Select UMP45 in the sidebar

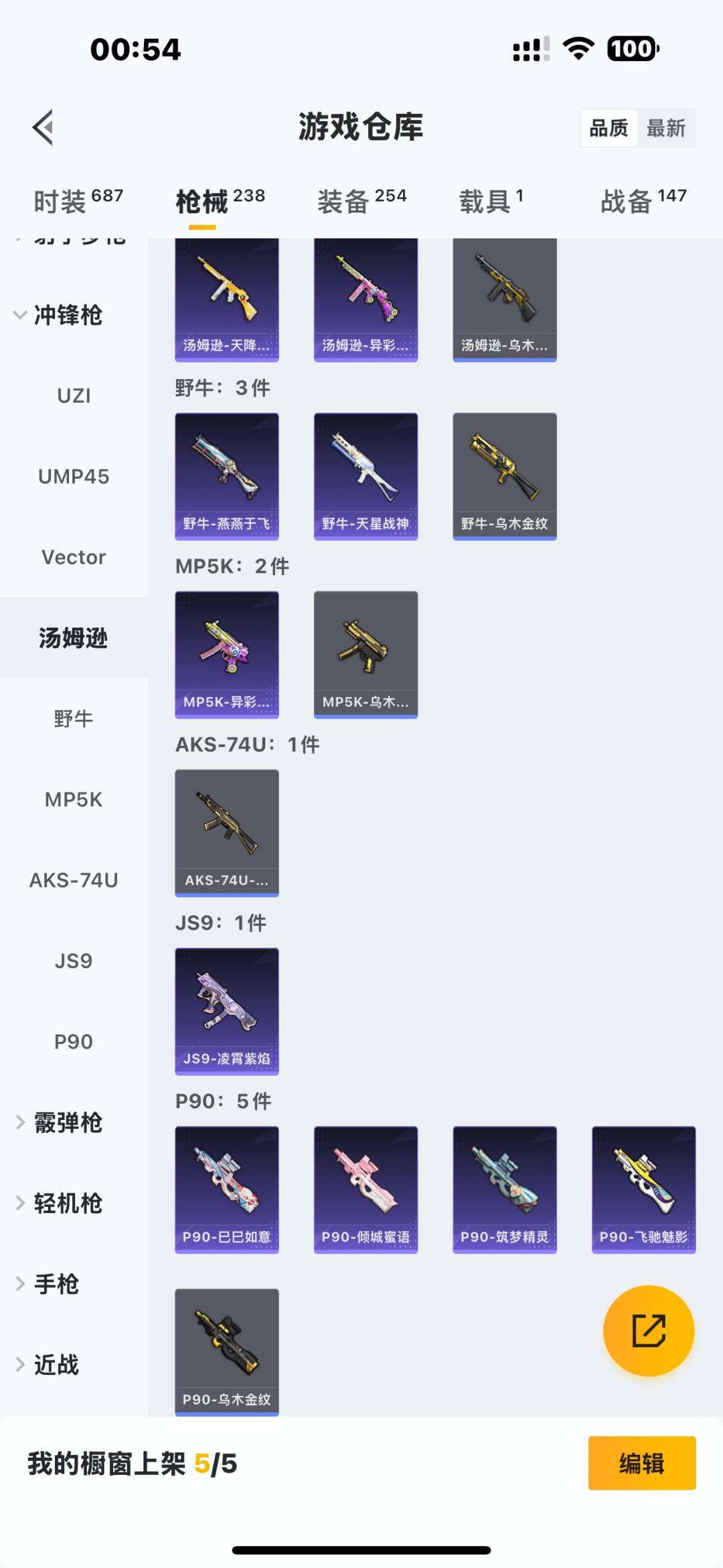click(x=74, y=476)
